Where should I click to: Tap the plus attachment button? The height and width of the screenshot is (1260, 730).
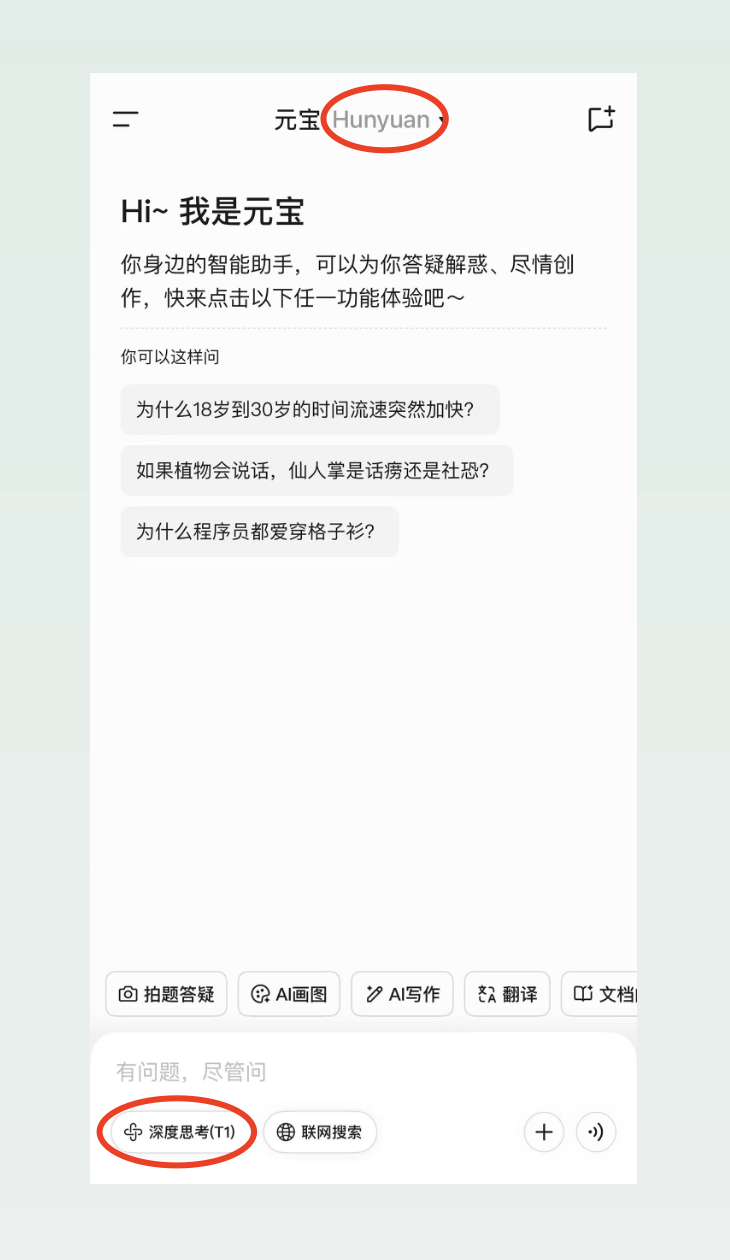(x=544, y=1132)
